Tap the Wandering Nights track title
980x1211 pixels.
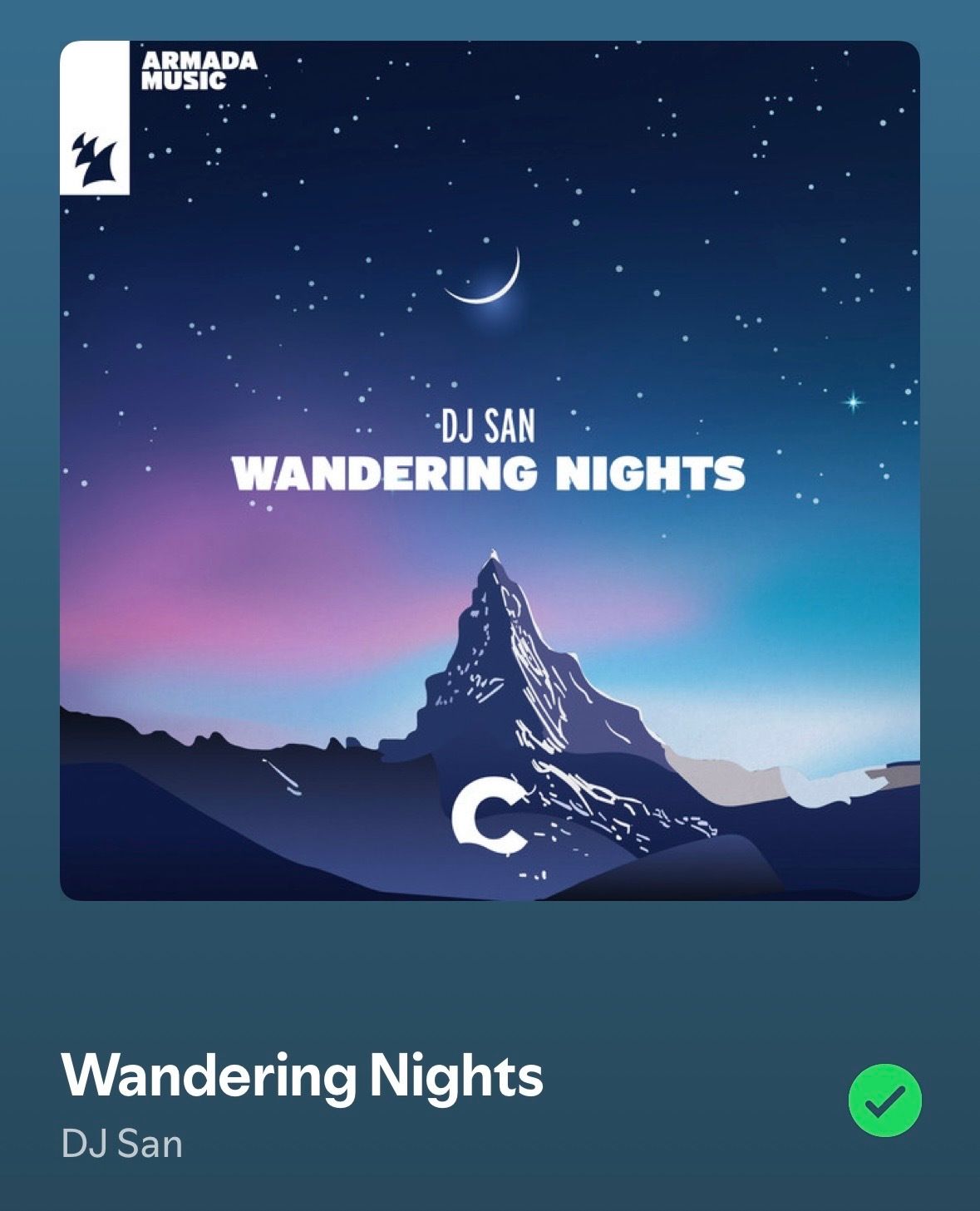click(302, 1076)
